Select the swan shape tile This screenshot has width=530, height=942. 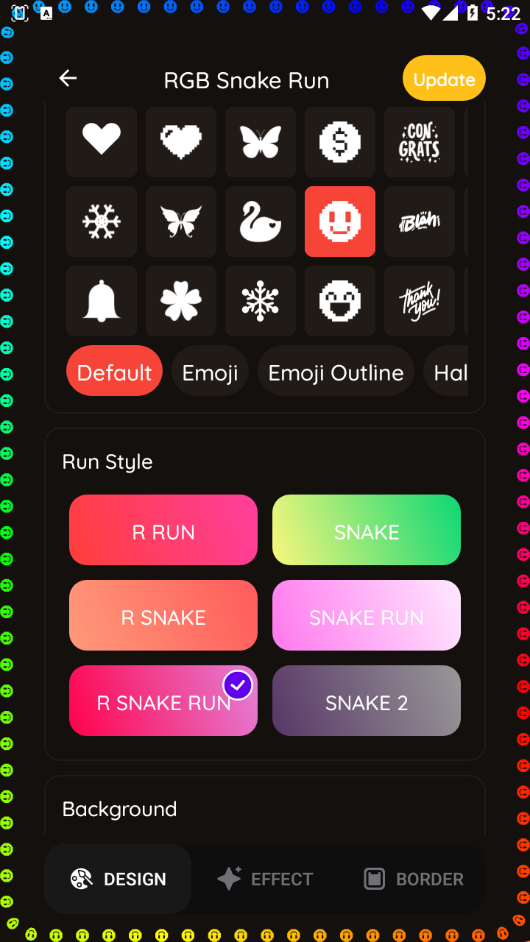(x=260, y=221)
